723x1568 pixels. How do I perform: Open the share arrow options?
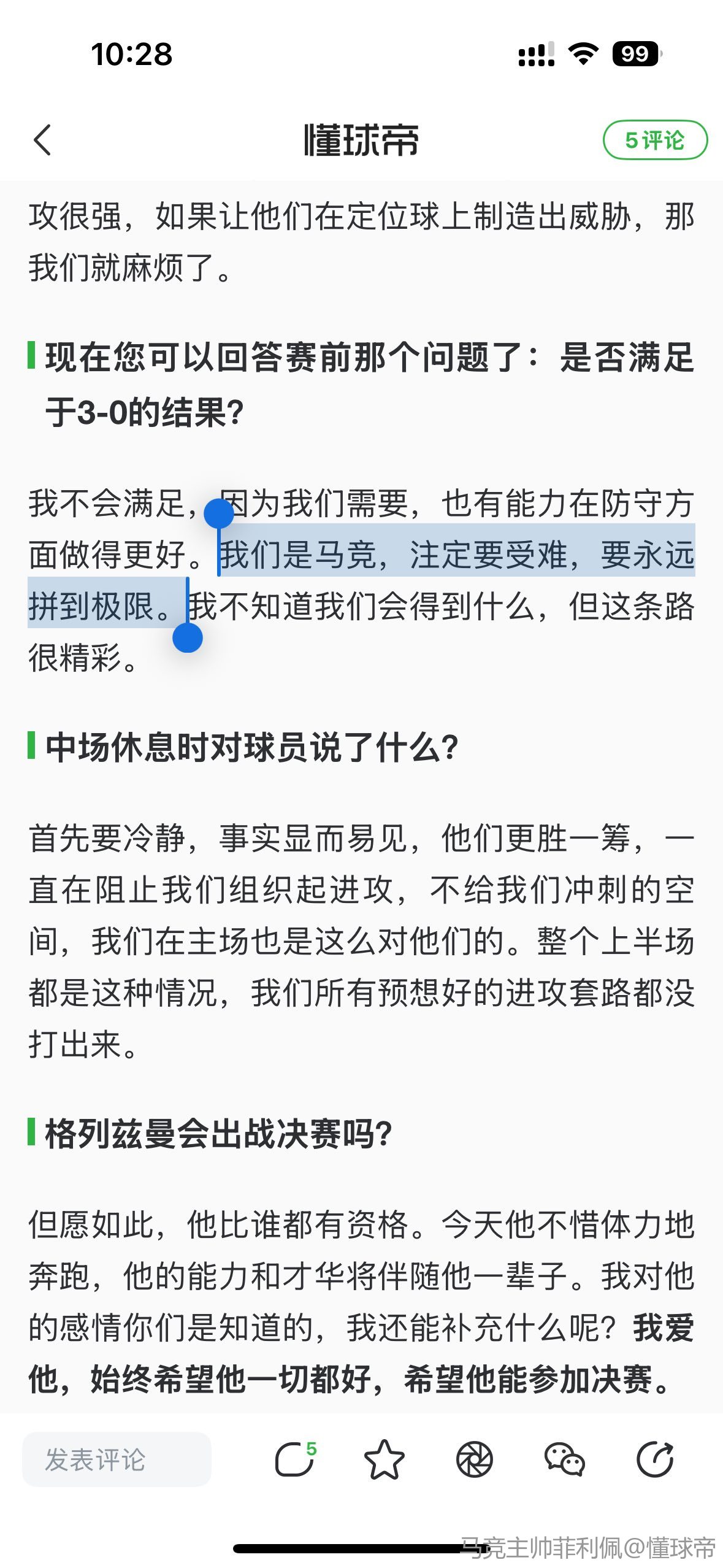[x=654, y=1459]
